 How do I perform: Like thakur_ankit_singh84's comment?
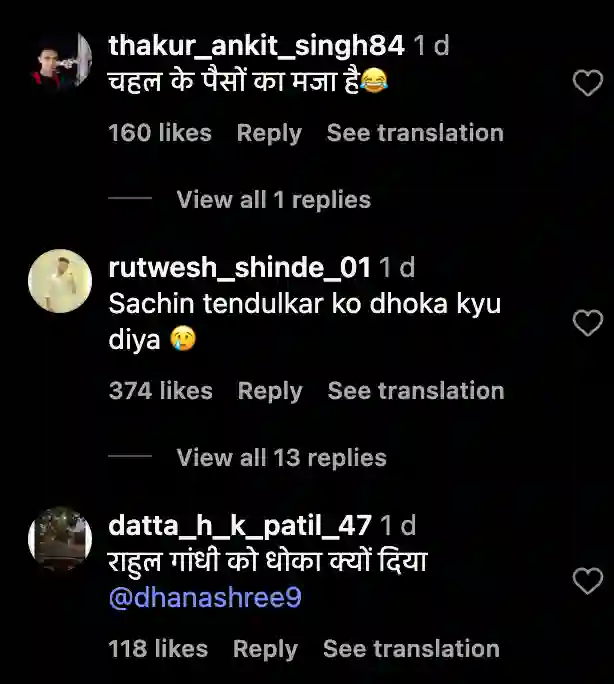587,84
